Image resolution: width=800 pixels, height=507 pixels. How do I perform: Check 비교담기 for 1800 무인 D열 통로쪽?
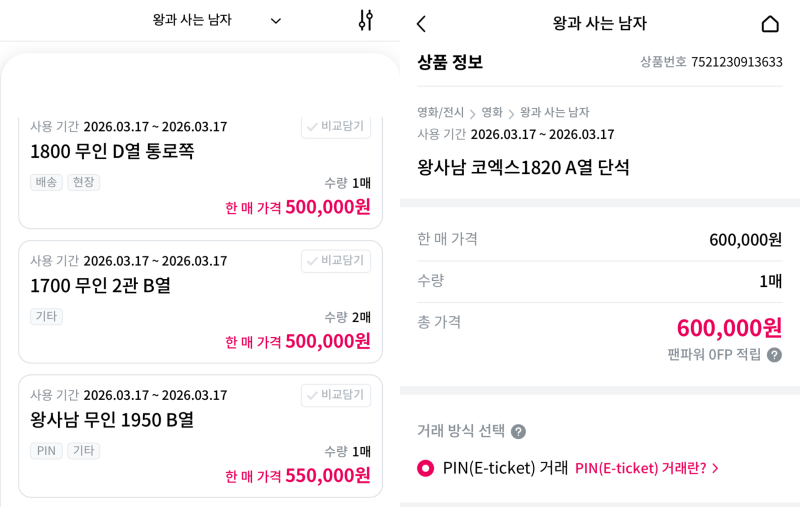click(336, 127)
